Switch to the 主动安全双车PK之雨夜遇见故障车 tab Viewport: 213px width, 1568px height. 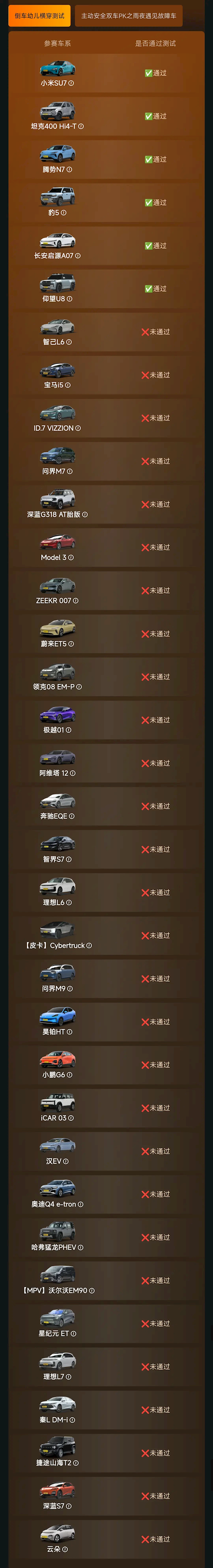point(129,16)
